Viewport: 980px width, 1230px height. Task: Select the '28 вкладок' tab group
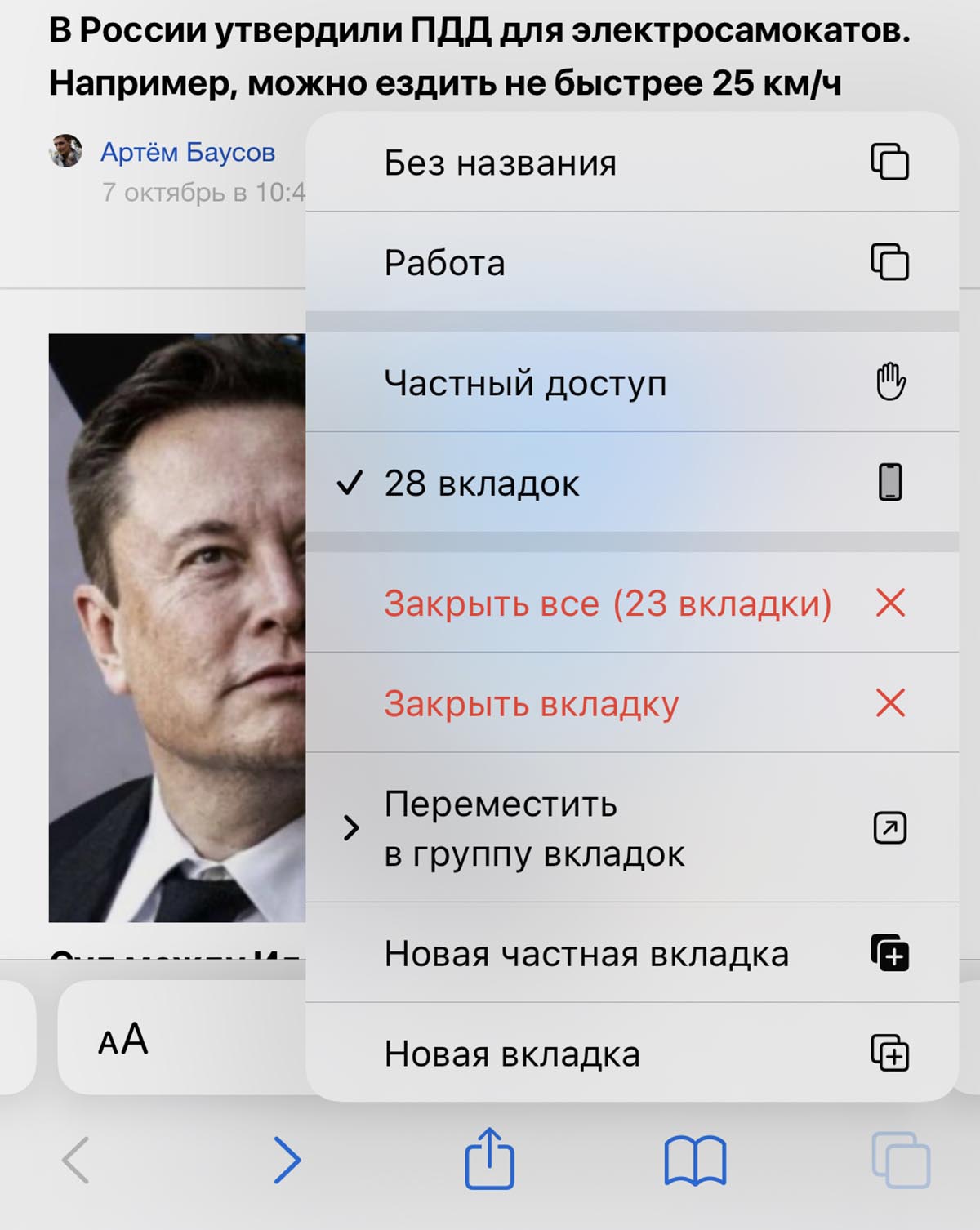click(630, 483)
